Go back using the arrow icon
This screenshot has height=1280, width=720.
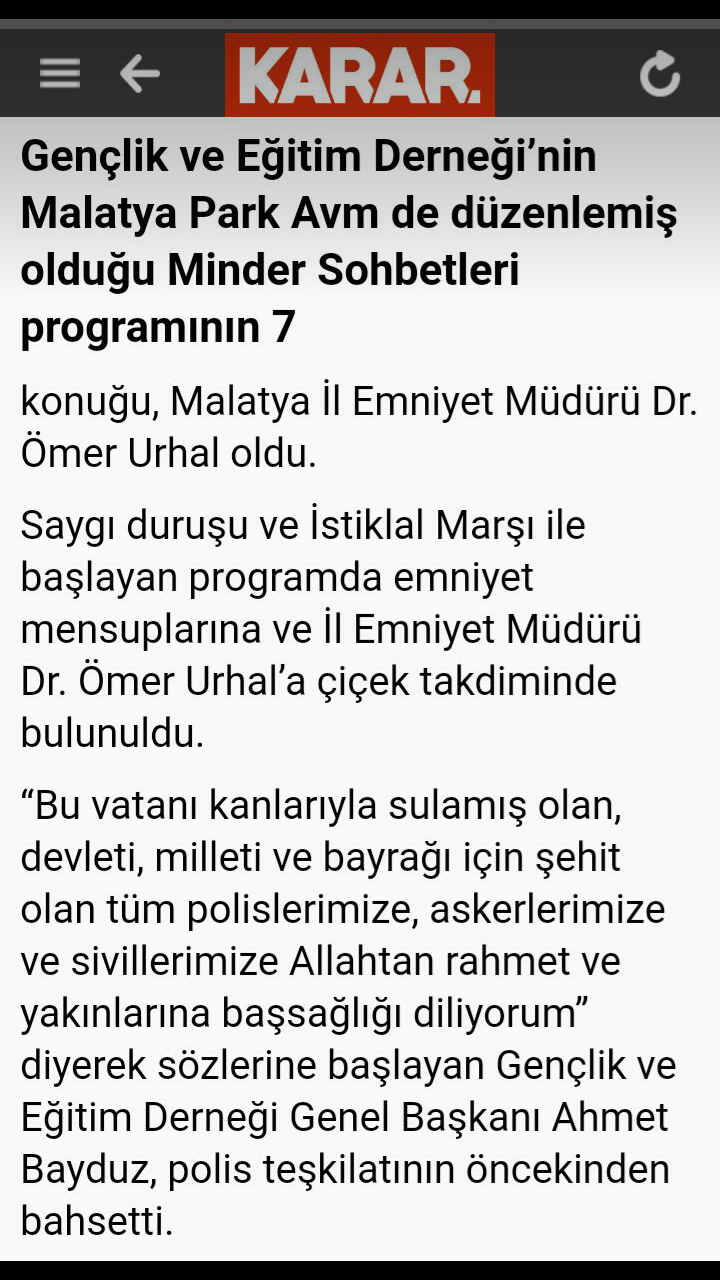point(140,73)
